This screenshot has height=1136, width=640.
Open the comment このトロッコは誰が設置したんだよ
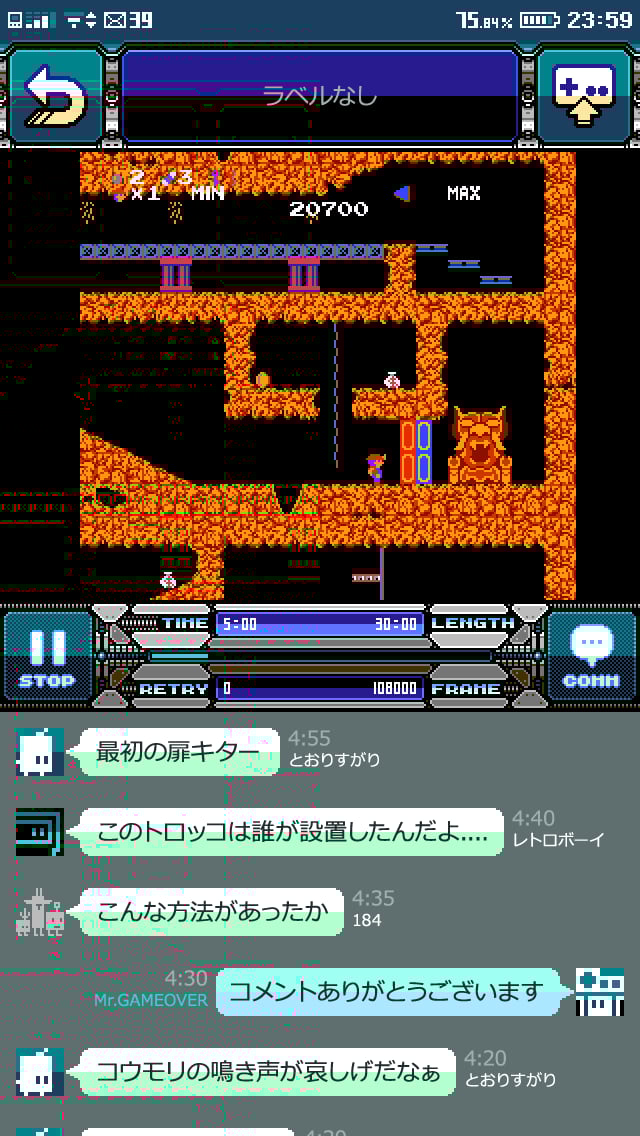point(290,832)
